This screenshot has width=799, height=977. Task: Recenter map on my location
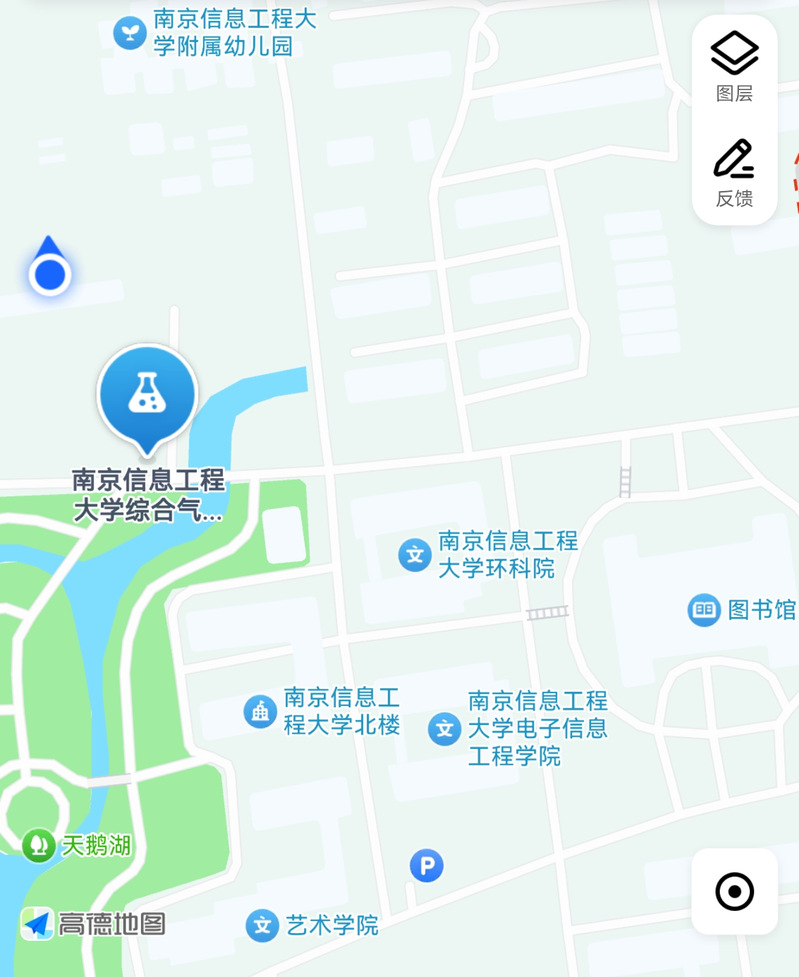click(x=734, y=891)
